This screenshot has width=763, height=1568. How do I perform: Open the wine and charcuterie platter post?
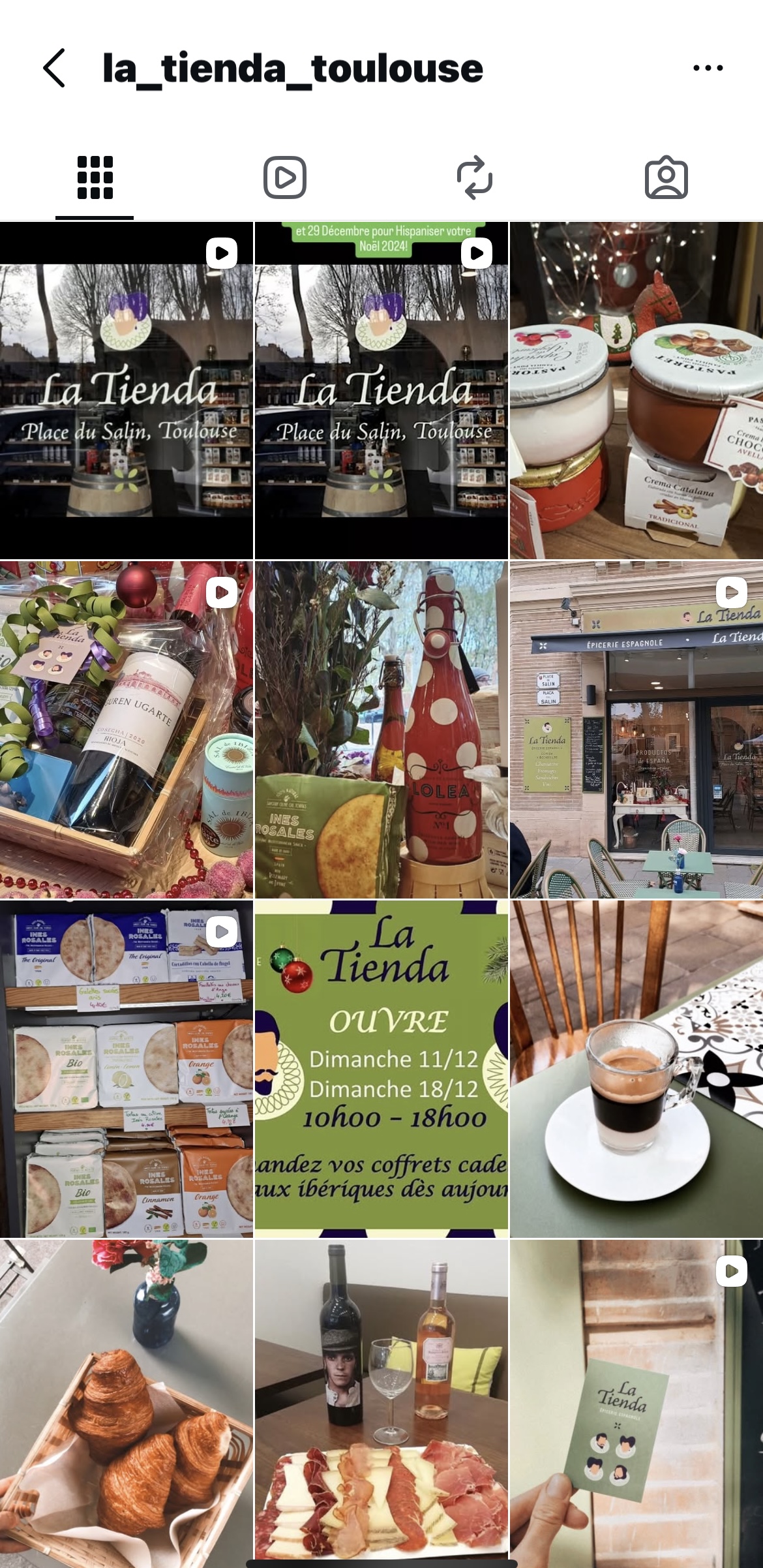(381, 1403)
